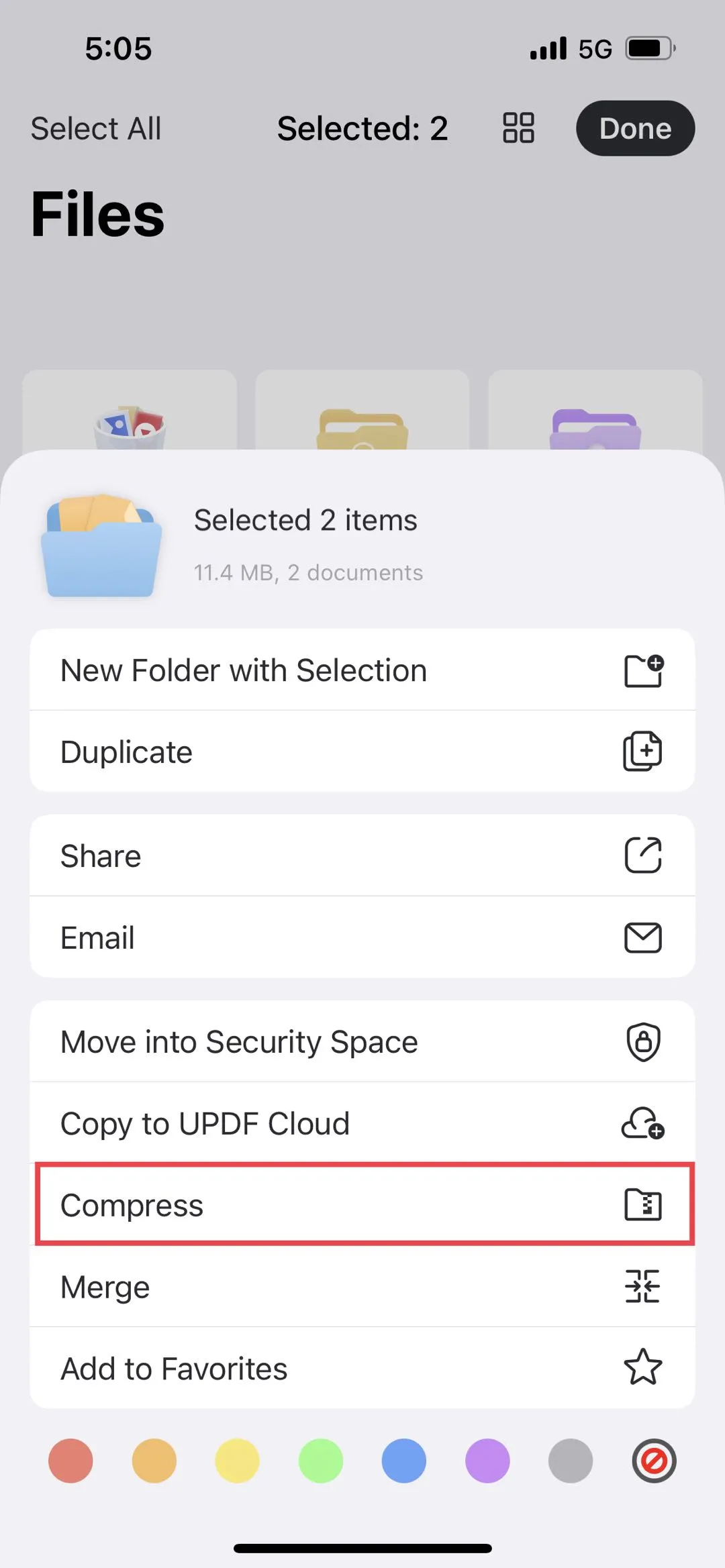Create New Folder with Selection
Viewport: 725px width, 1568px height.
tap(362, 670)
